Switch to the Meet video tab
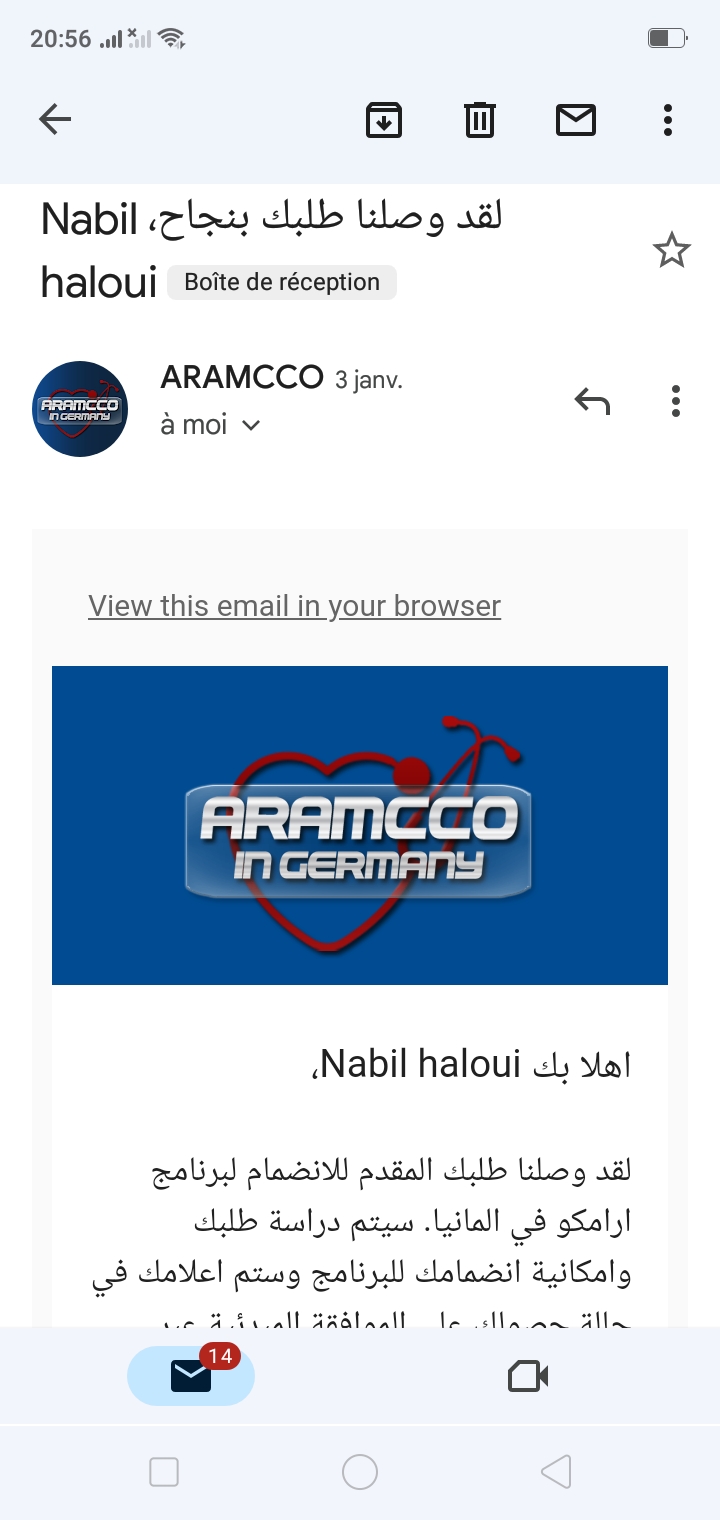 pyautogui.click(x=528, y=1377)
